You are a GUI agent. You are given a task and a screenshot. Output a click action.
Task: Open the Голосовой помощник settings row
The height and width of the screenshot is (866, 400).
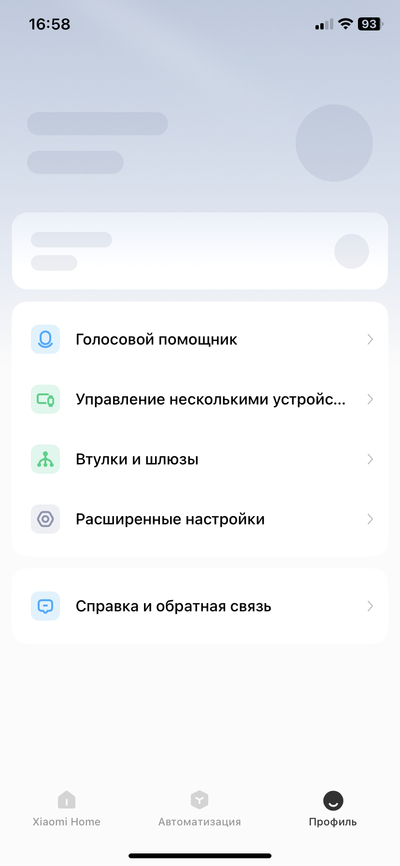pyautogui.click(x=200, y=339)
